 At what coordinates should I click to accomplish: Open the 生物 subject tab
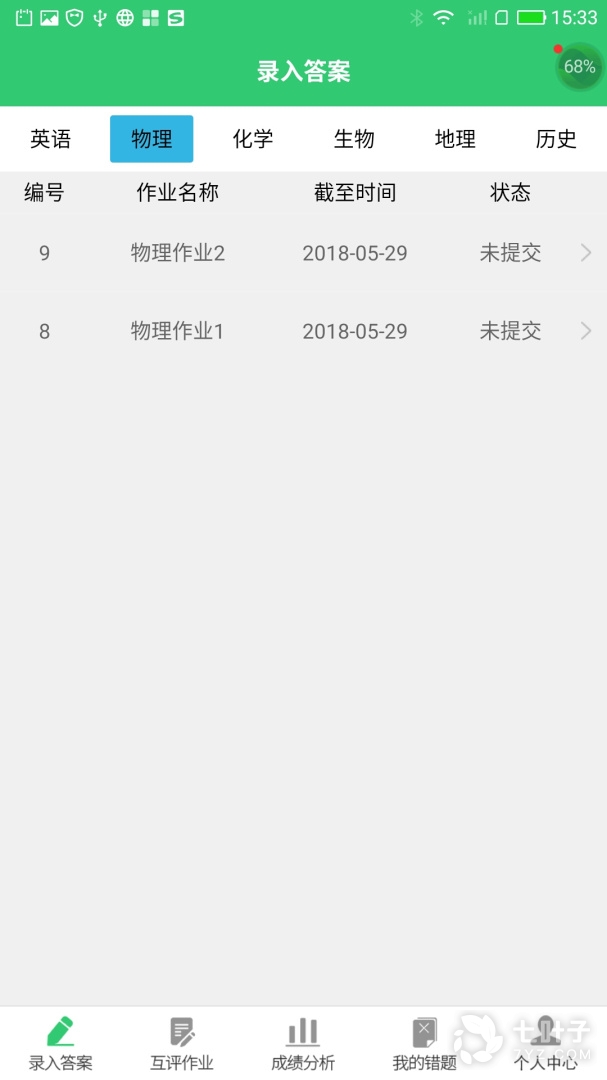pyautogui.click(x=354, y=139)
